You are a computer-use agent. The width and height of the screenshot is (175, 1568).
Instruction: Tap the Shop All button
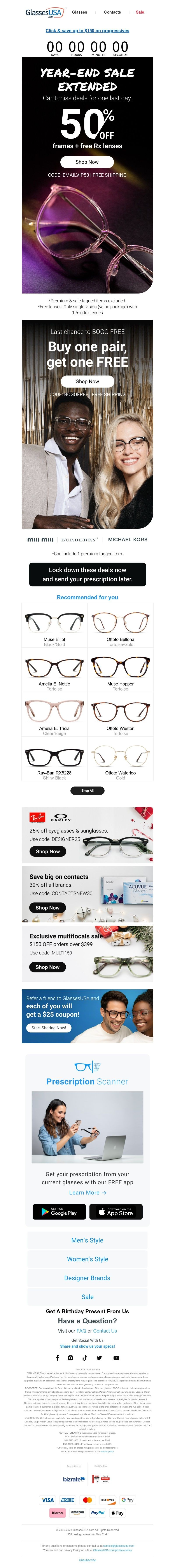click(87, 791)
